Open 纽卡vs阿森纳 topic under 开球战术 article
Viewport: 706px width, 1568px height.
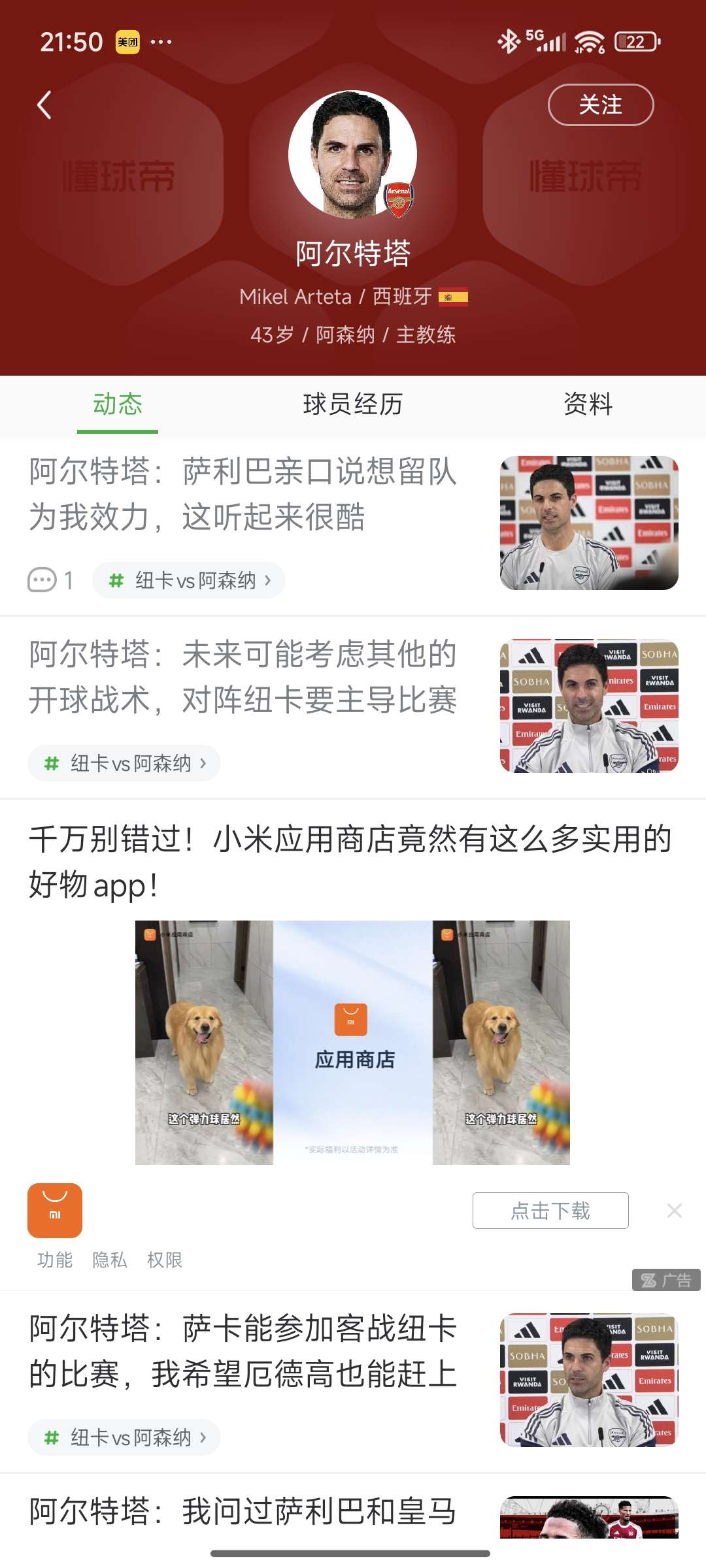(x=124, y=763)
